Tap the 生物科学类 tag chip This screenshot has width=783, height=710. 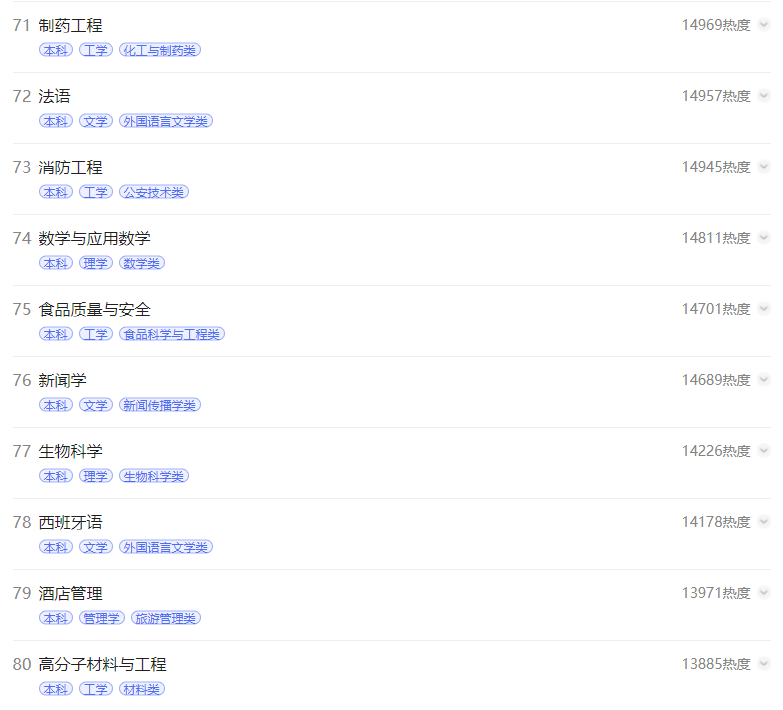tap(154, 476)
